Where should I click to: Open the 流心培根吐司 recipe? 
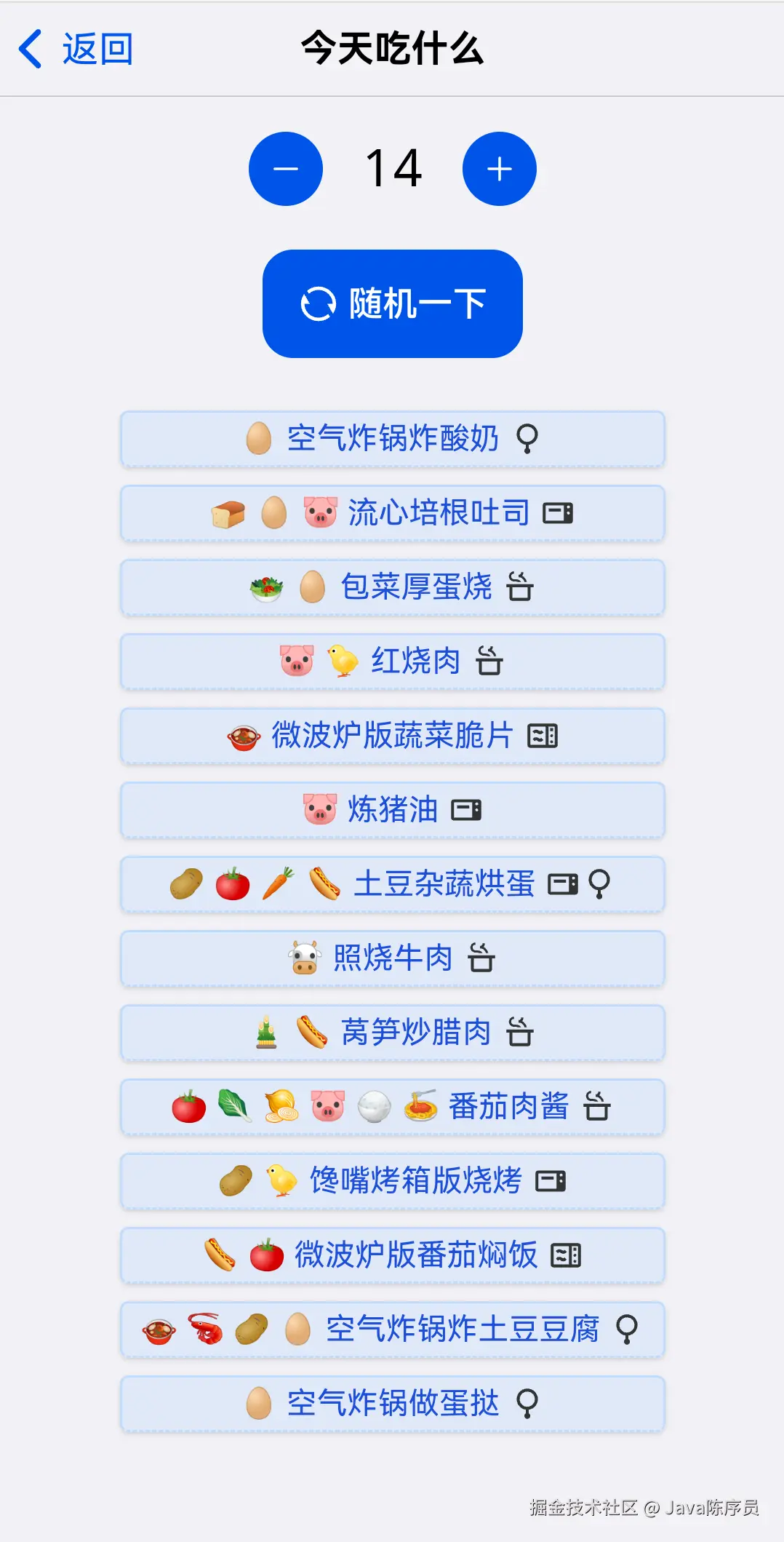pos(393,513)
